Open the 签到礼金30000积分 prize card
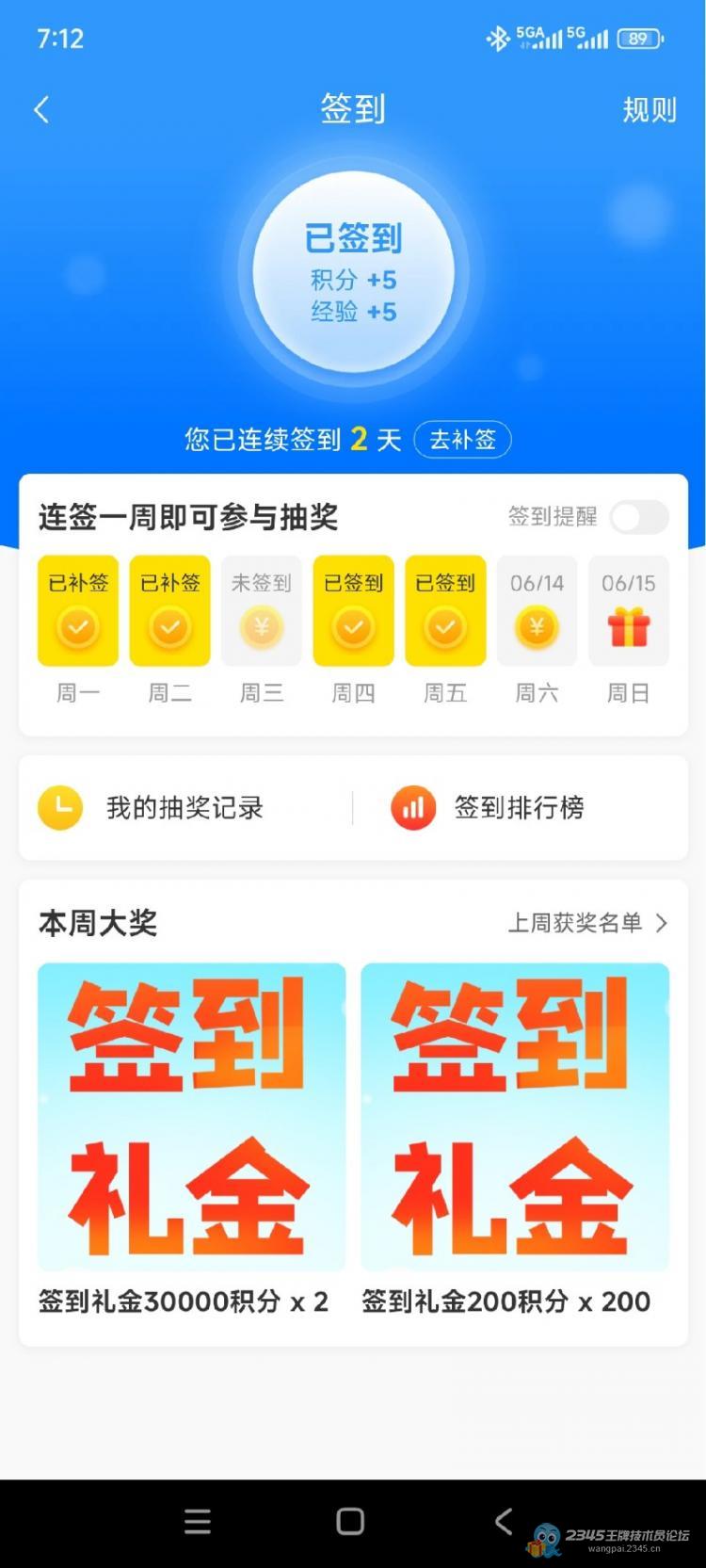Viewport: 706px width, 1568px height. tap(191, 1140)
